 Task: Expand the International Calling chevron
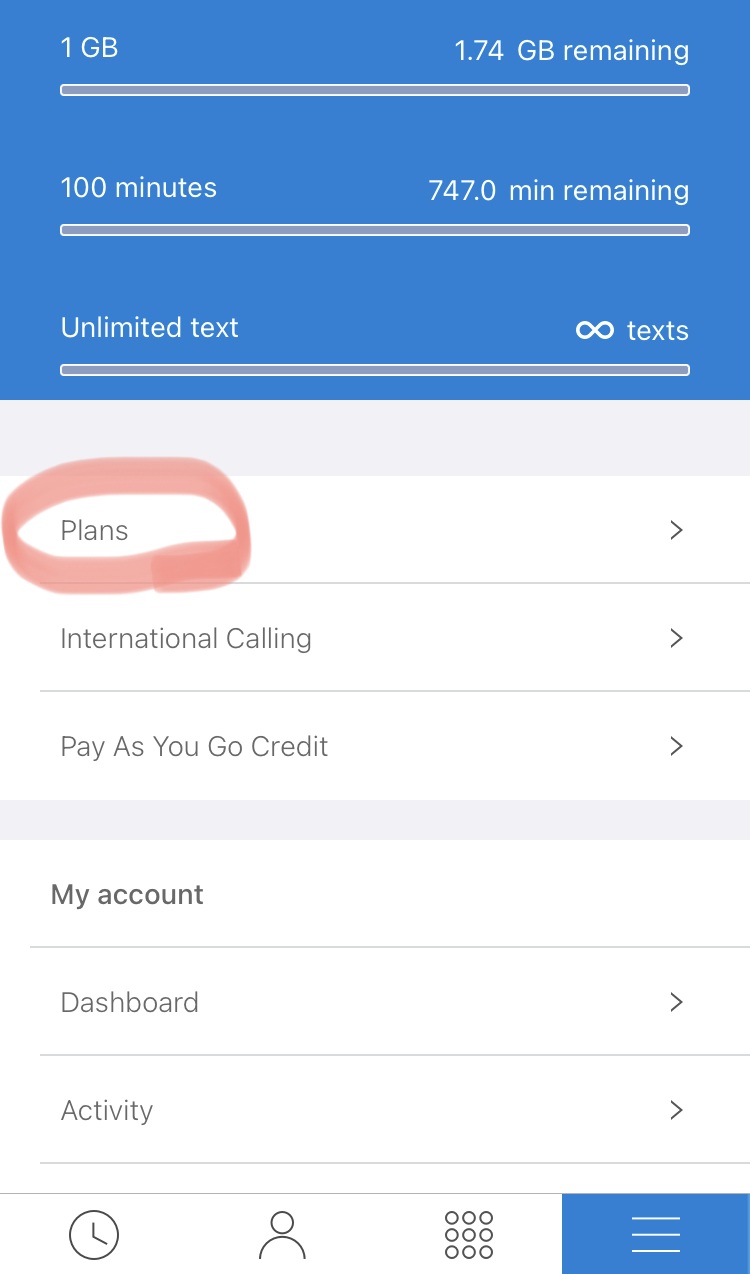(676, 638)
